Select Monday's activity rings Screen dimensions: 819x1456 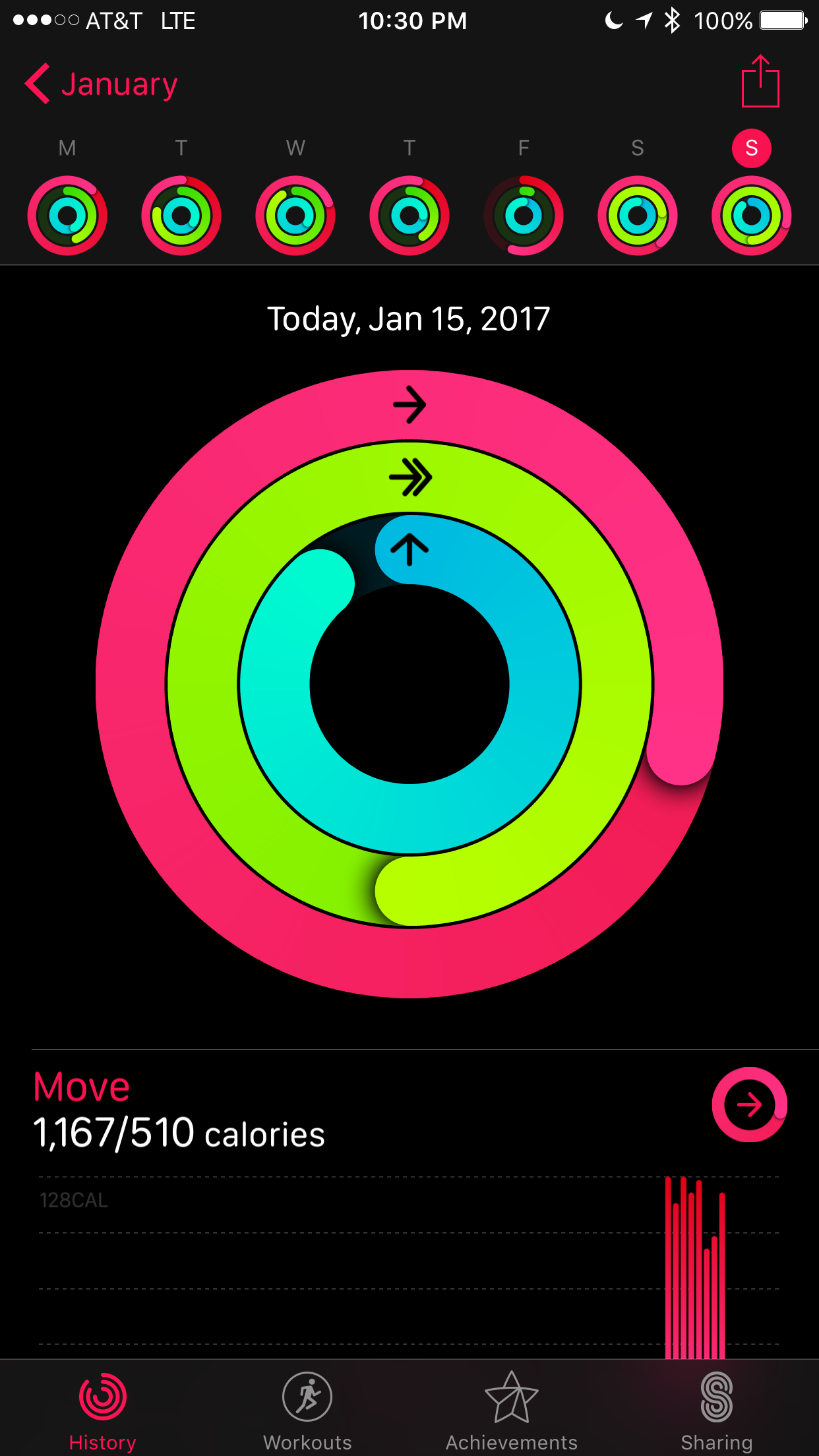point(67,216)
